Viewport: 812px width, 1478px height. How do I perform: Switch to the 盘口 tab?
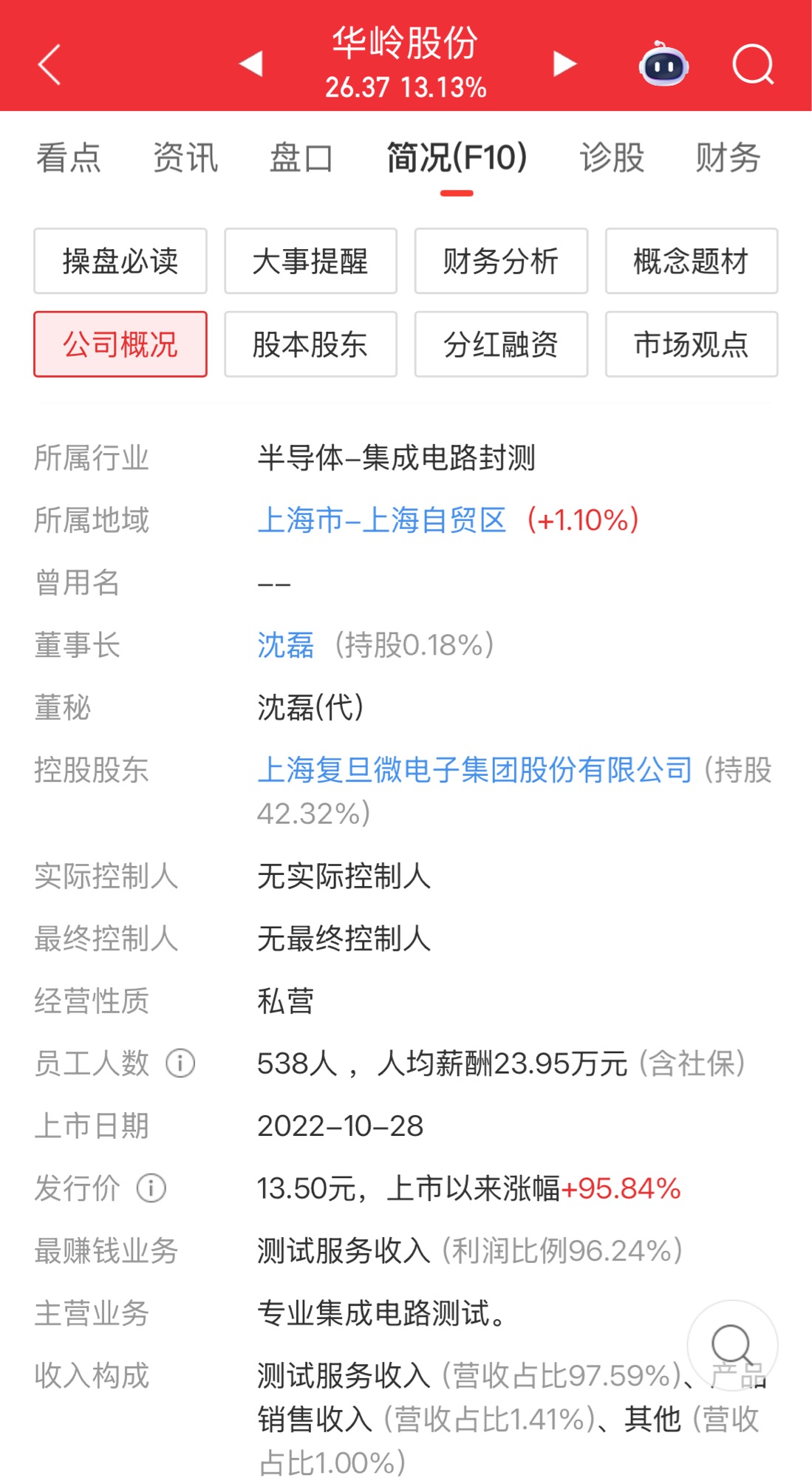(301, 158)
